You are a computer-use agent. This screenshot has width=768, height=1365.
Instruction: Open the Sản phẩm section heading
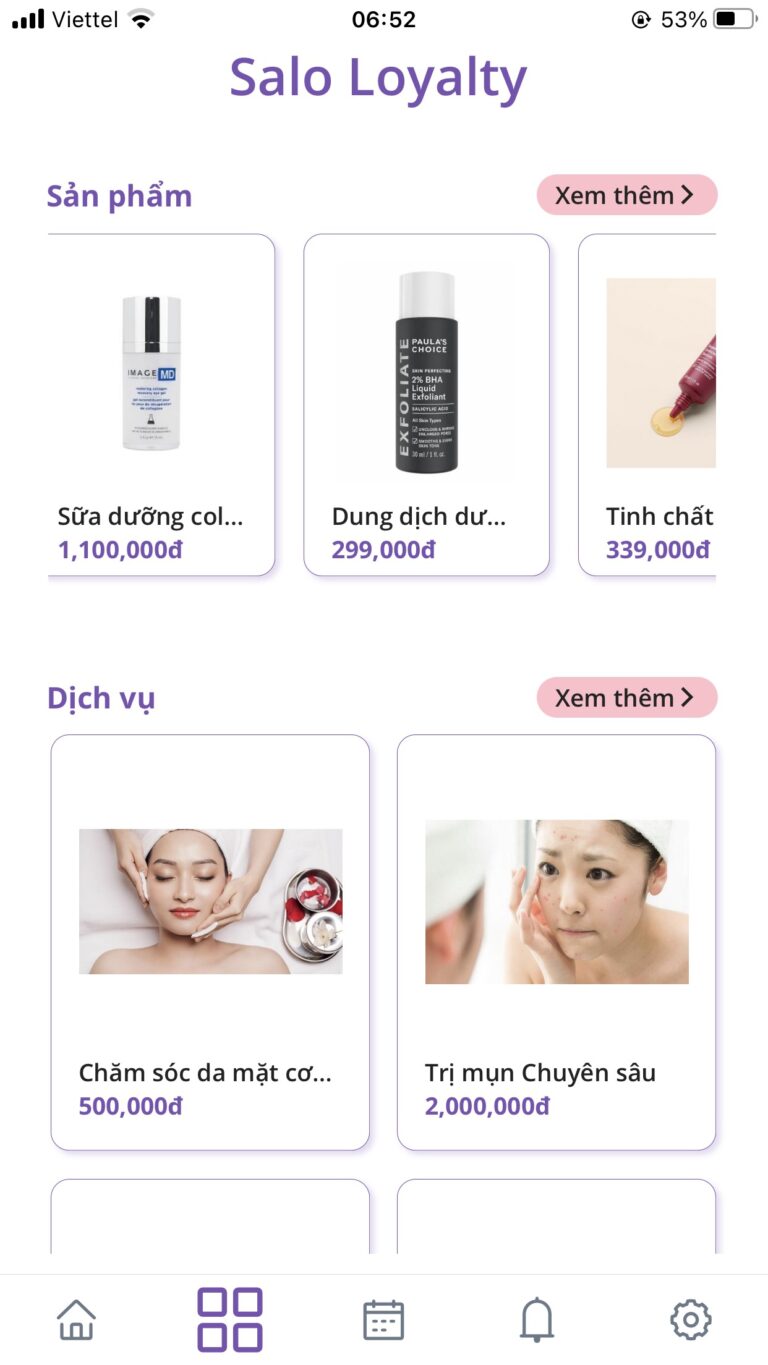pos(119,195)
